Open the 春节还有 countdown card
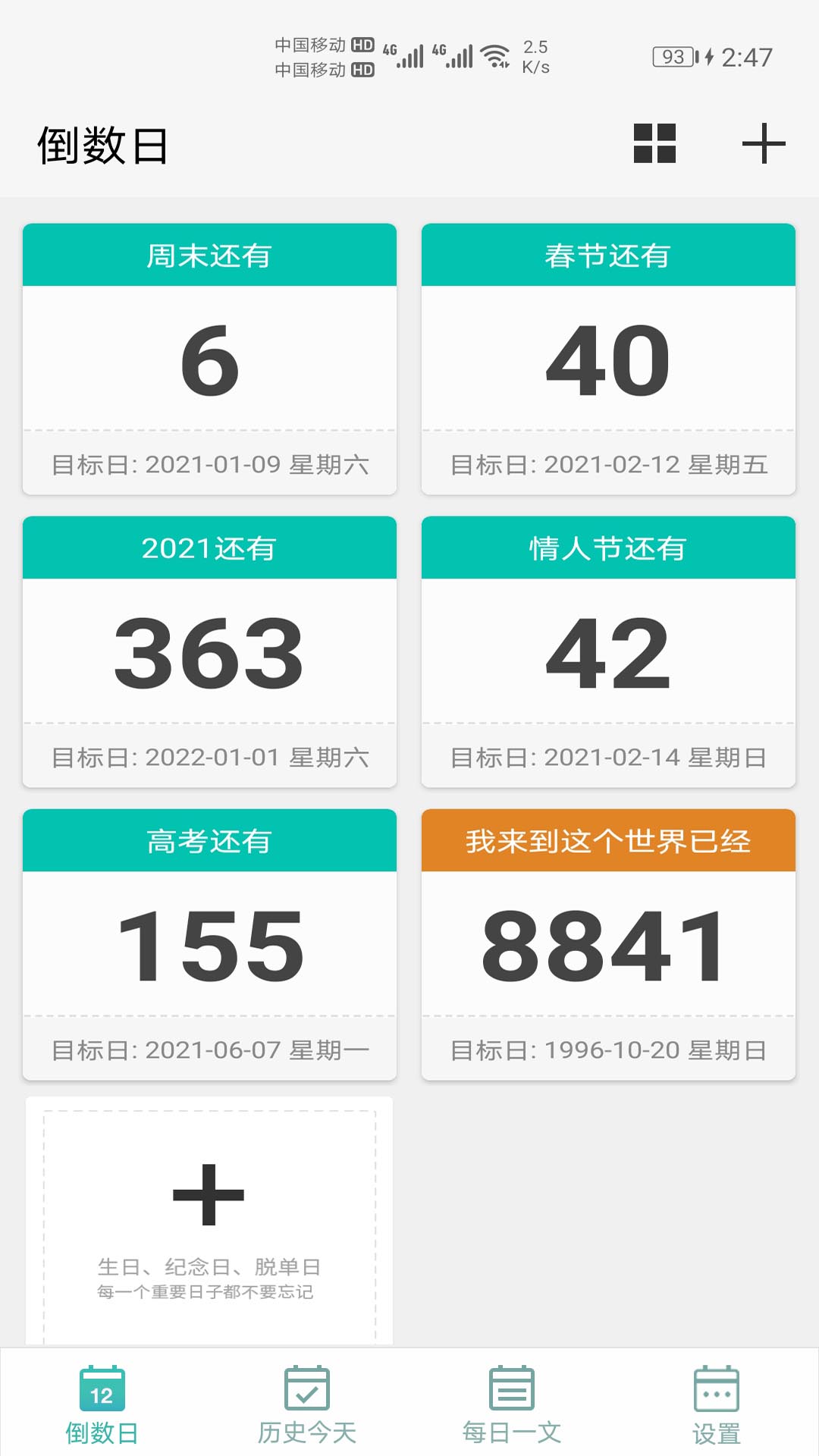 609,356
